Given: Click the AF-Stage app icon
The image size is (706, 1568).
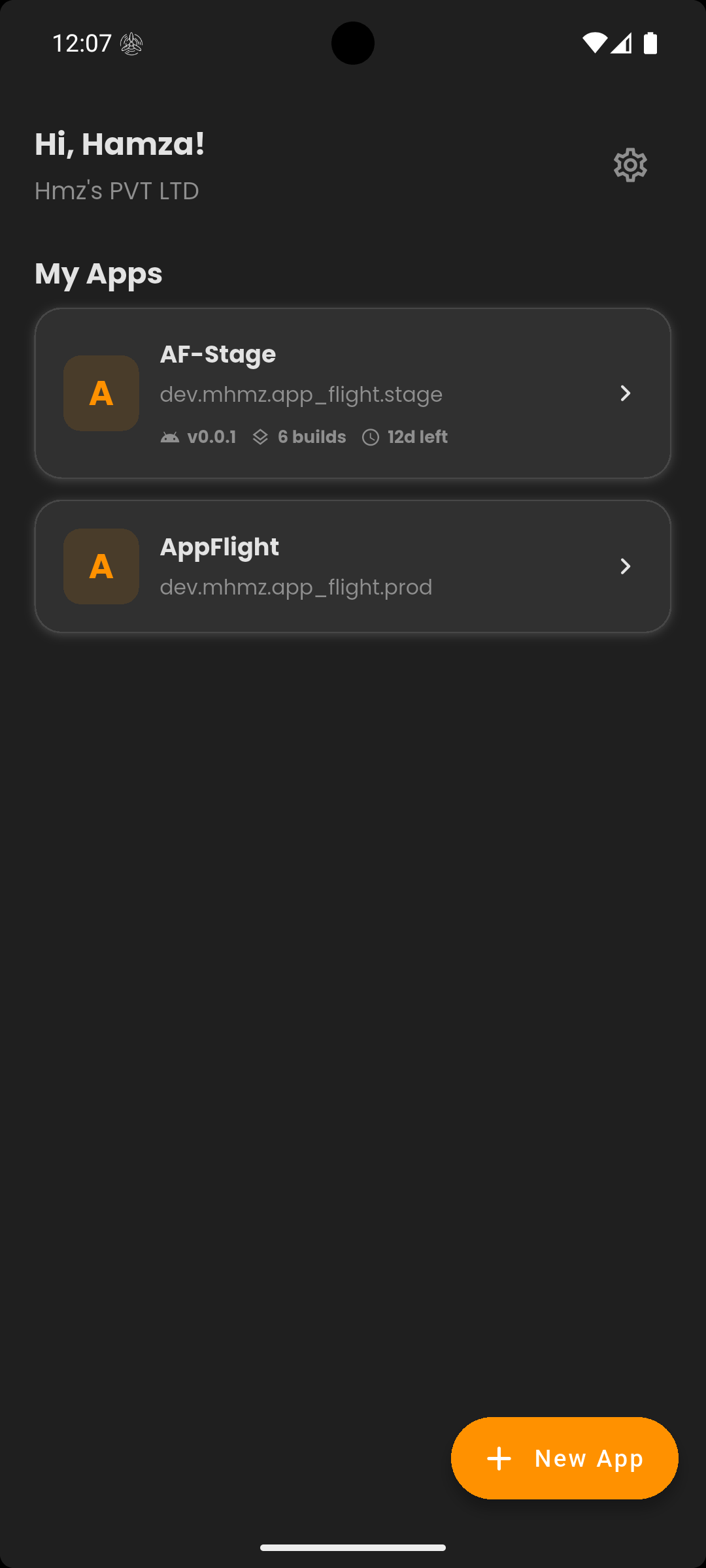Looking at the screenshot, I should [101, 393].
